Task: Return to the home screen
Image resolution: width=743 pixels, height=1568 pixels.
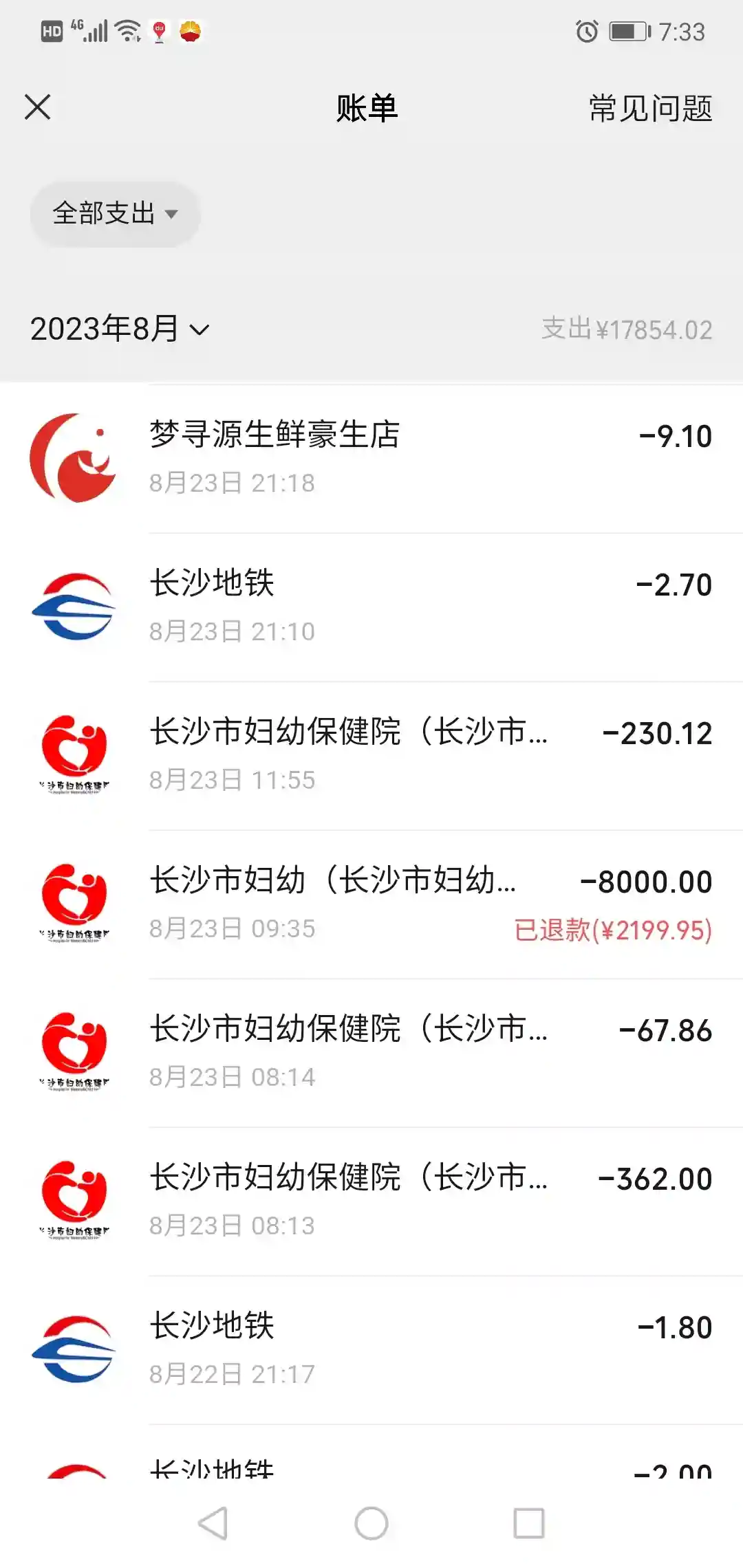Action: 371,1523
